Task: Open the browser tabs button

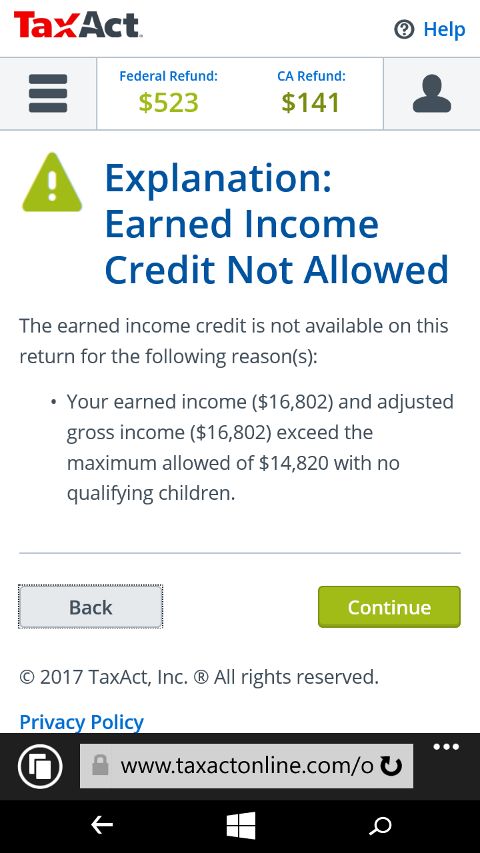Action: click(40, 767)
